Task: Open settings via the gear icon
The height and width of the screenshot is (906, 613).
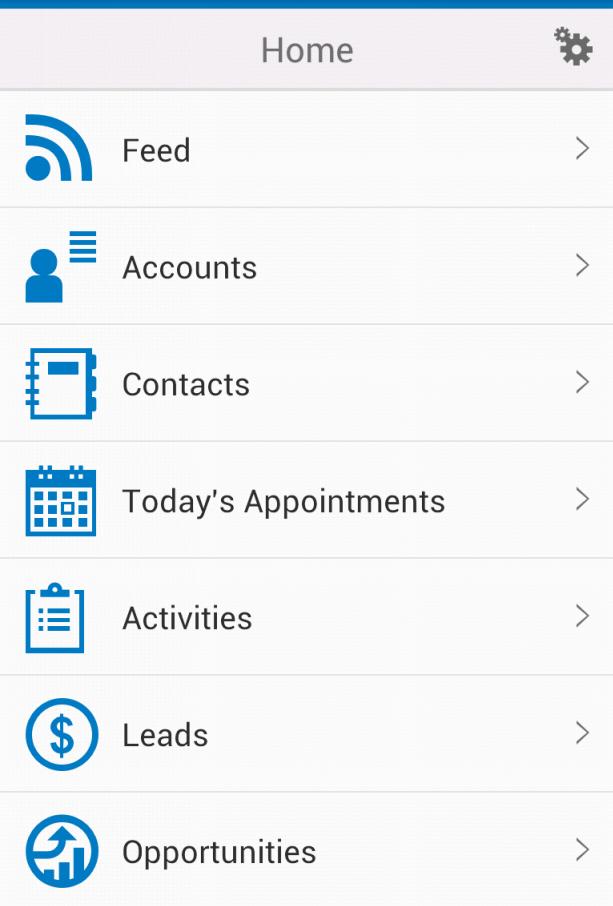Action: 573,47
